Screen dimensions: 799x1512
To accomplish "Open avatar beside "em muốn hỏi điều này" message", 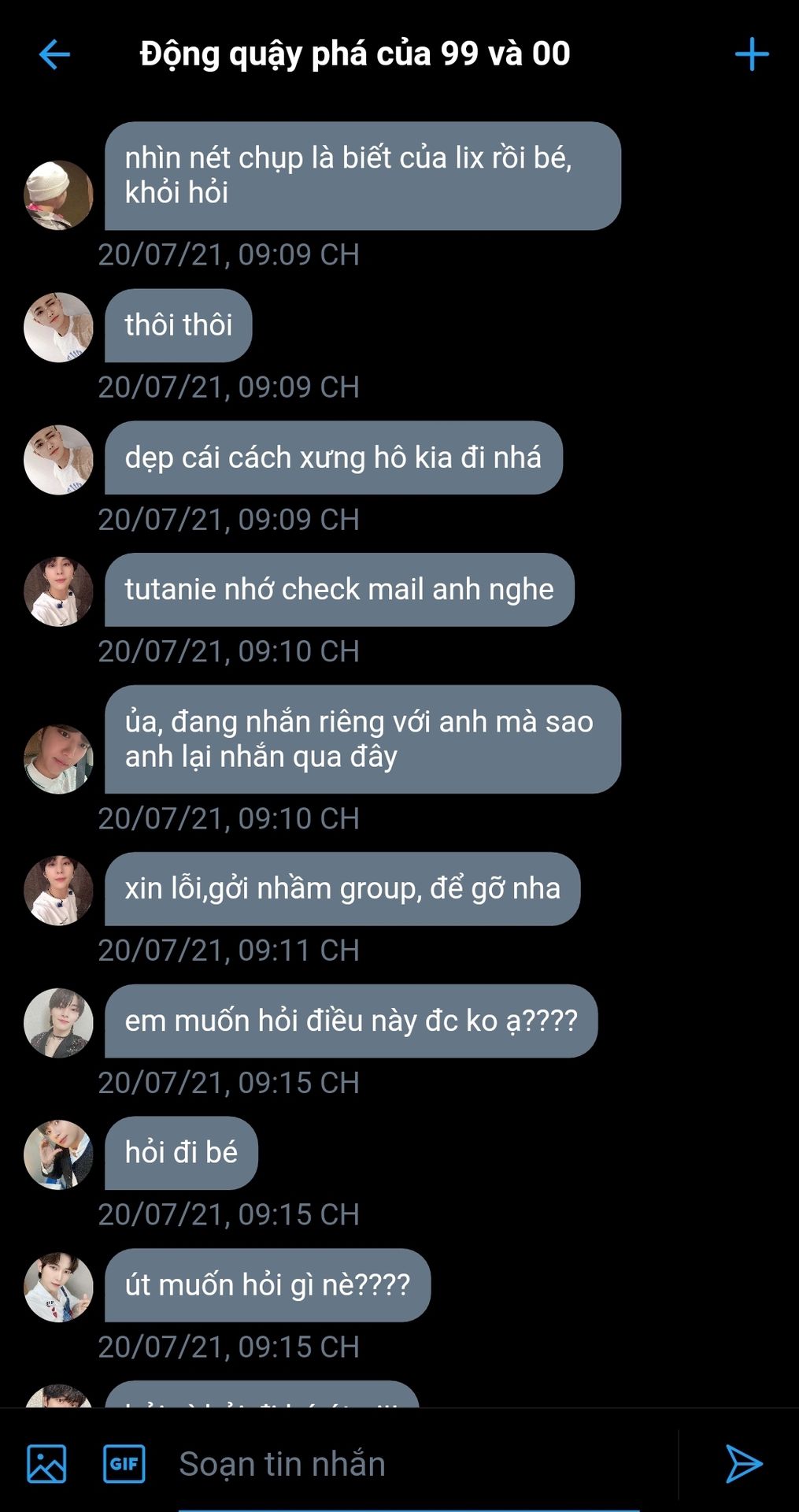I will click(x=58, y=1022).
